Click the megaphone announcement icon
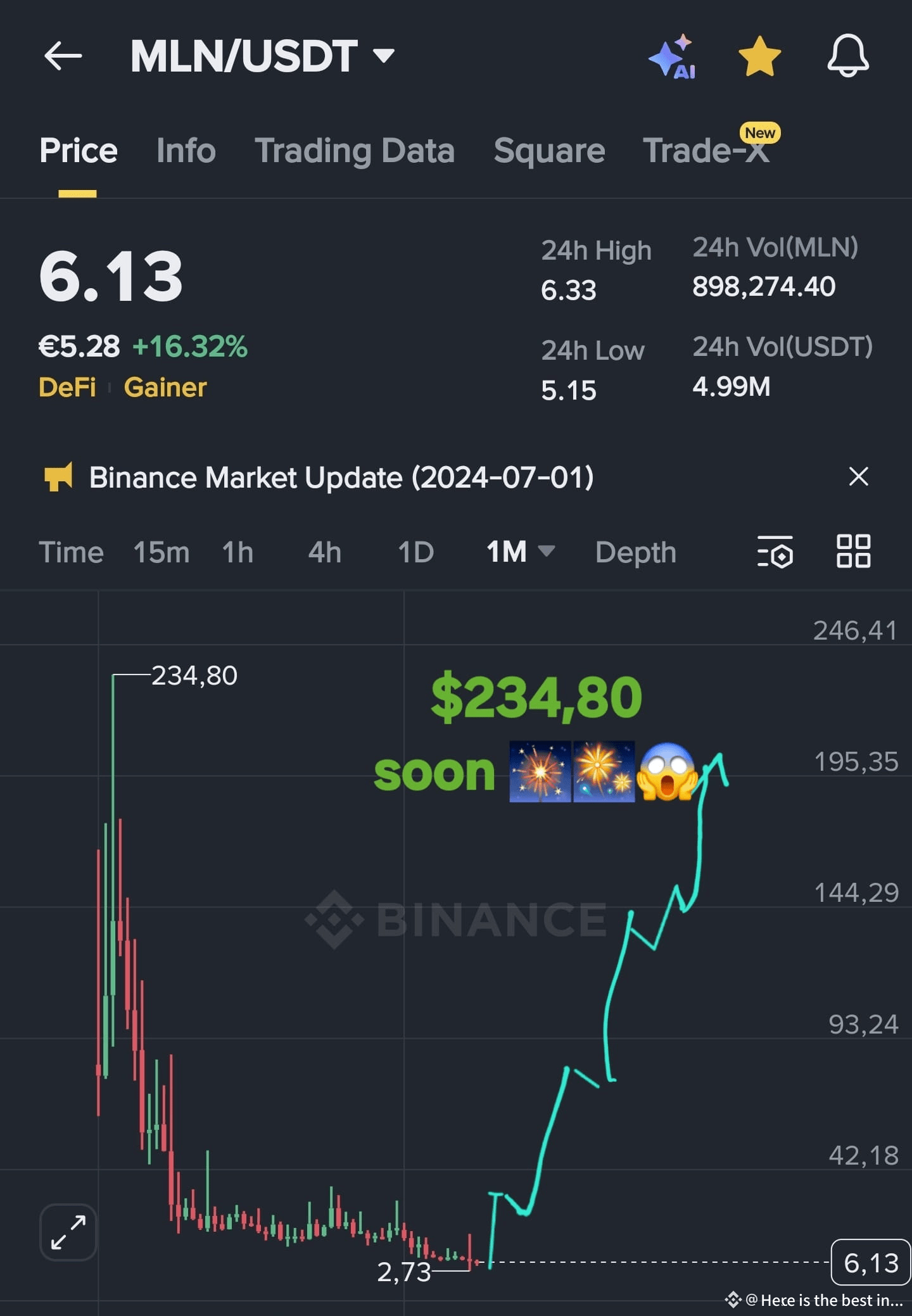This screenshot has width=912, height=1316. [59, 478]
